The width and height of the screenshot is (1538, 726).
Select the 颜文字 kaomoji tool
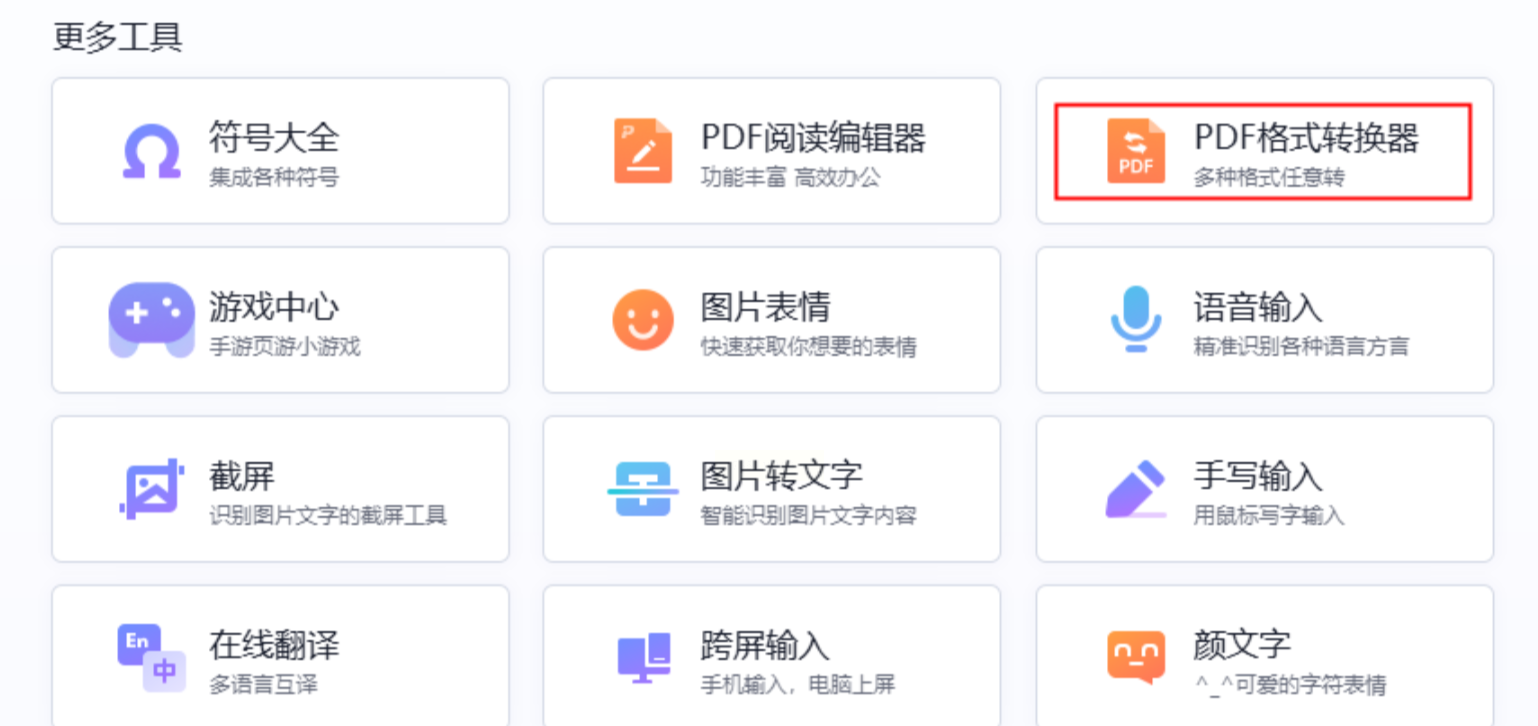click(1263, 657)
